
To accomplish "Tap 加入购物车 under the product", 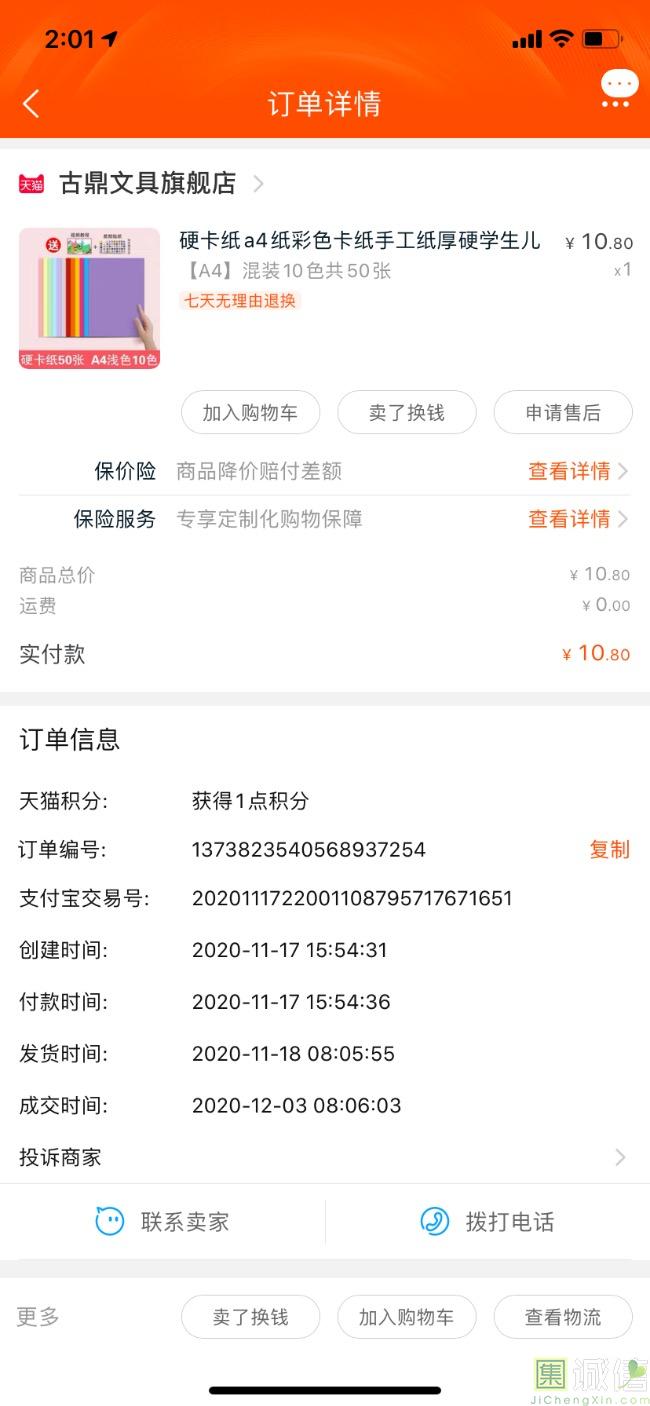I will point(250,412).
